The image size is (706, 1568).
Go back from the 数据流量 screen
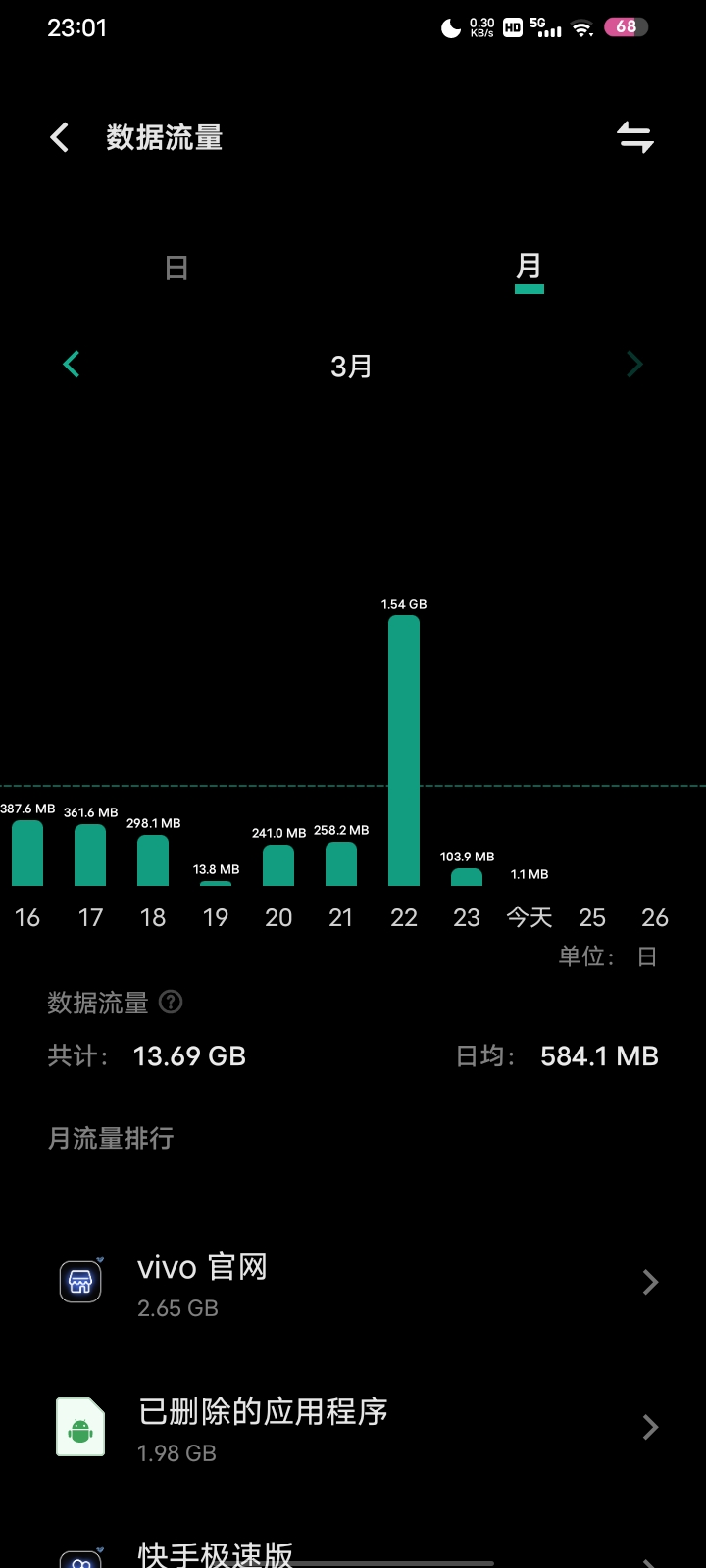point(60,137)
